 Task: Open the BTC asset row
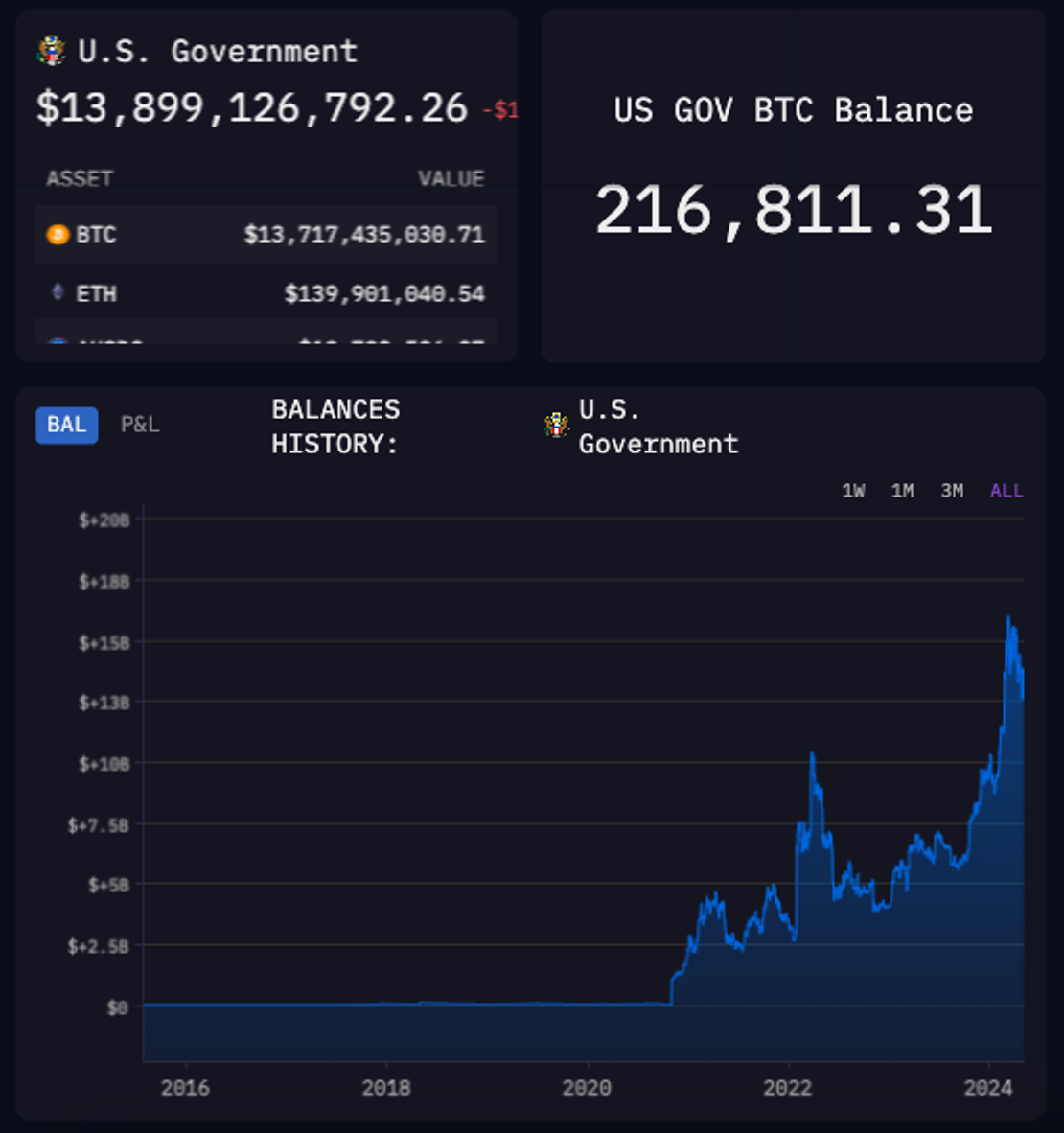point(266,235)
